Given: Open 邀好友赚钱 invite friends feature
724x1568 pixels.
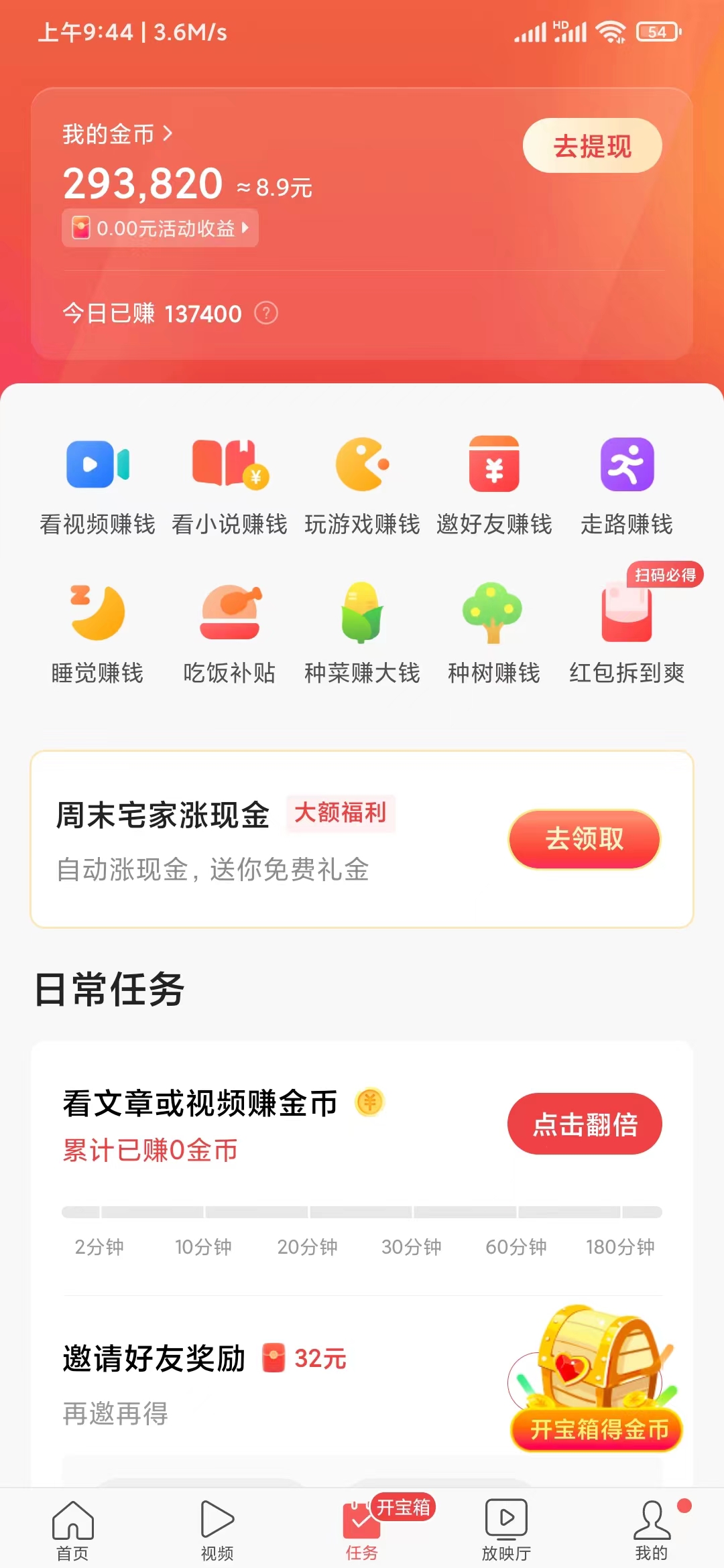Looking at the screenshot, I should pyautogui.click(x=494, y=482).
